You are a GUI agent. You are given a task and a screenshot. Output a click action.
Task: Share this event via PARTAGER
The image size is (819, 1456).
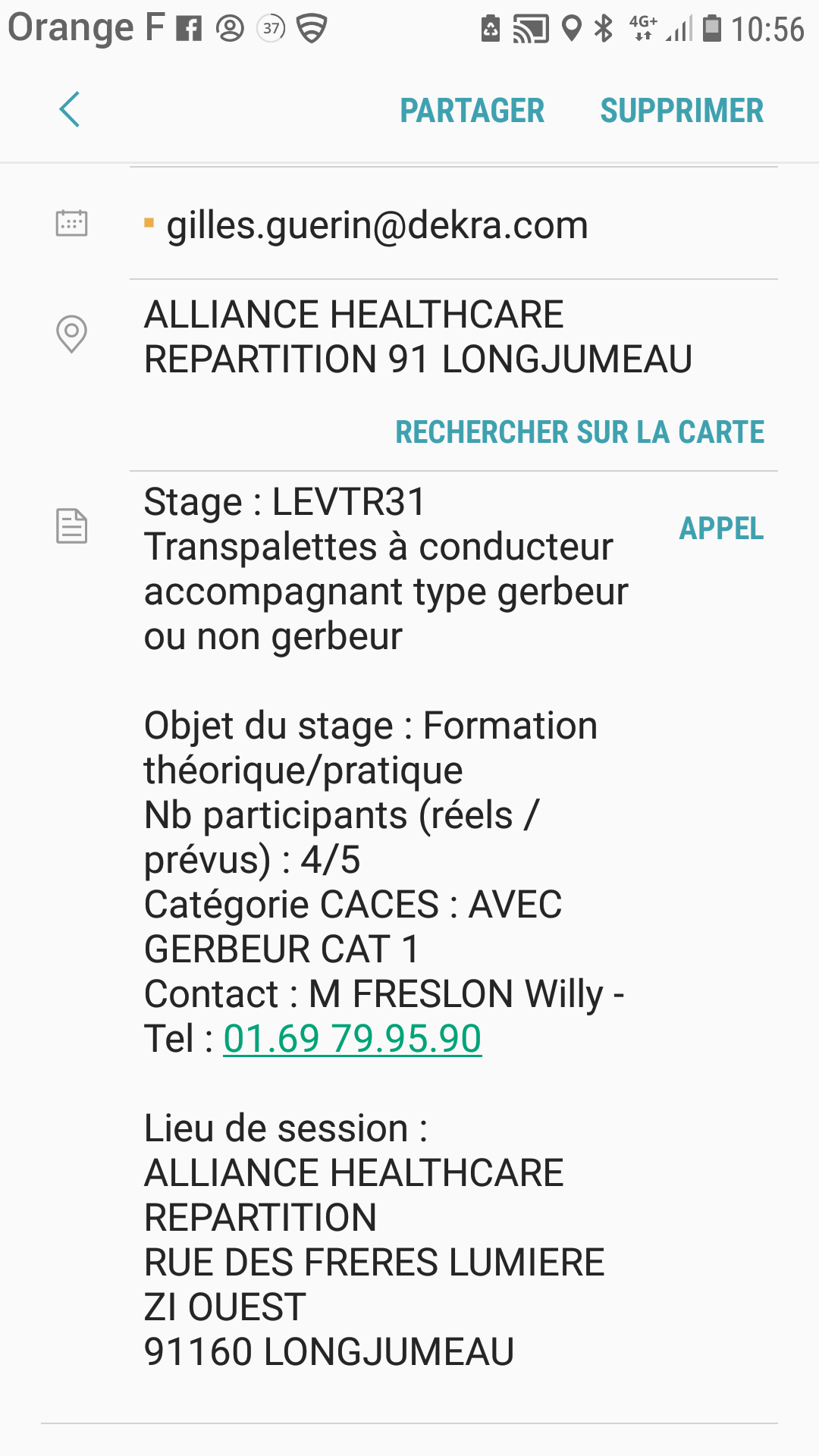pos(472,111)
